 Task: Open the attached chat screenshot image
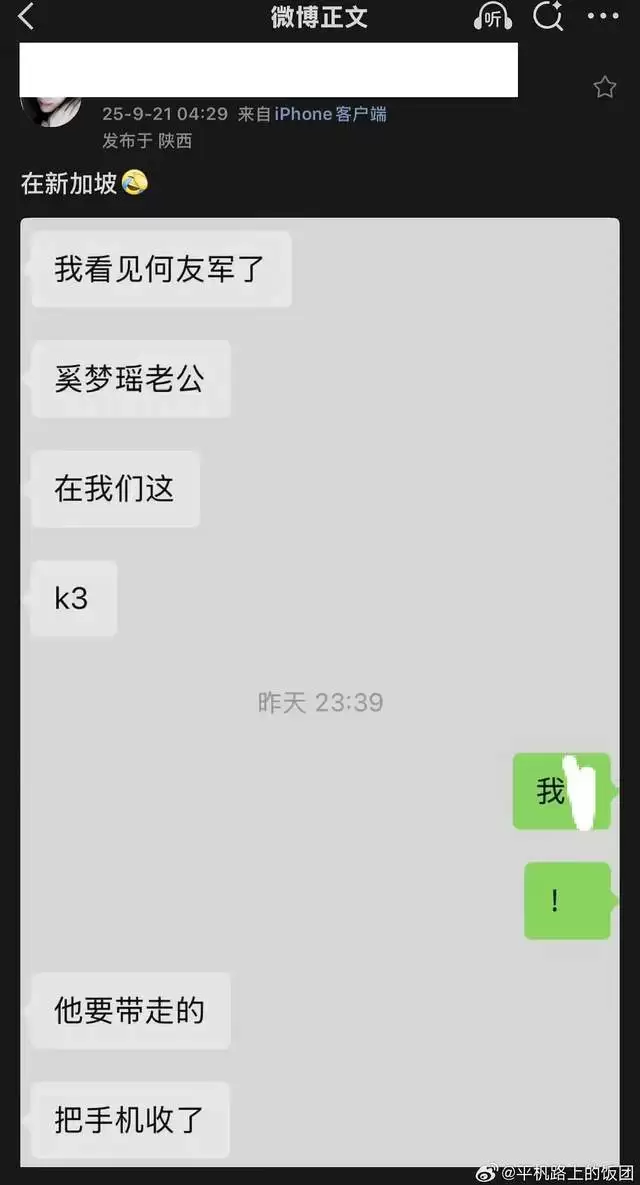(x=320, y=690)
